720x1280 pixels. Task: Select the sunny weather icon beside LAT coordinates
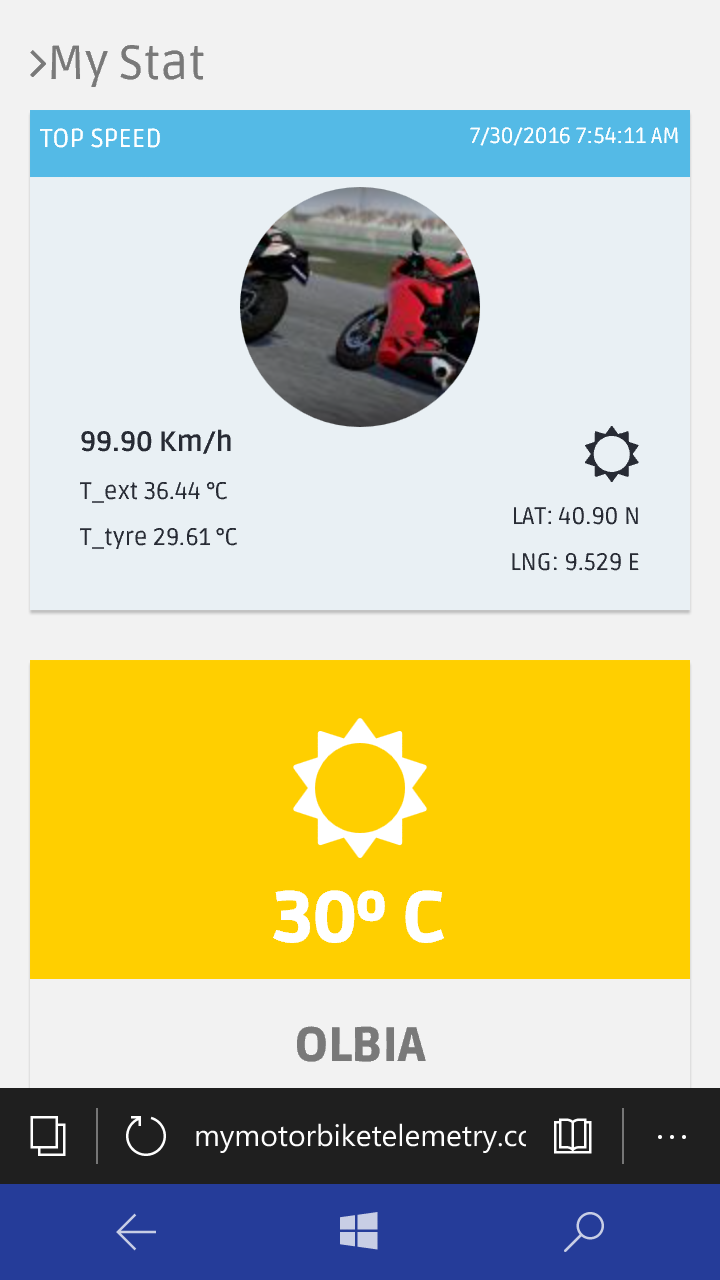(x=611, y=453)
